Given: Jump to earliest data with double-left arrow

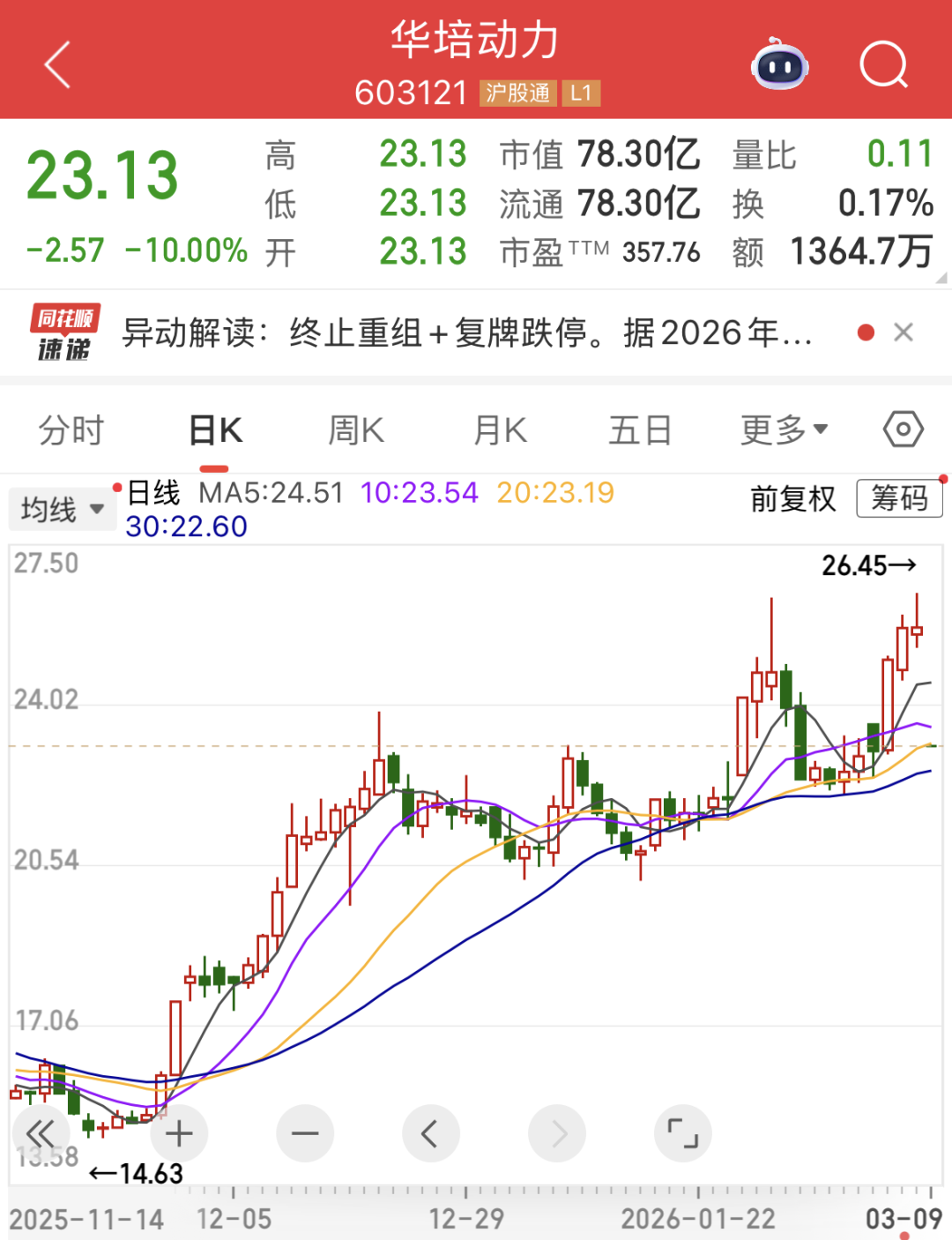Looking at the screenshot, I should point(41,1133).
